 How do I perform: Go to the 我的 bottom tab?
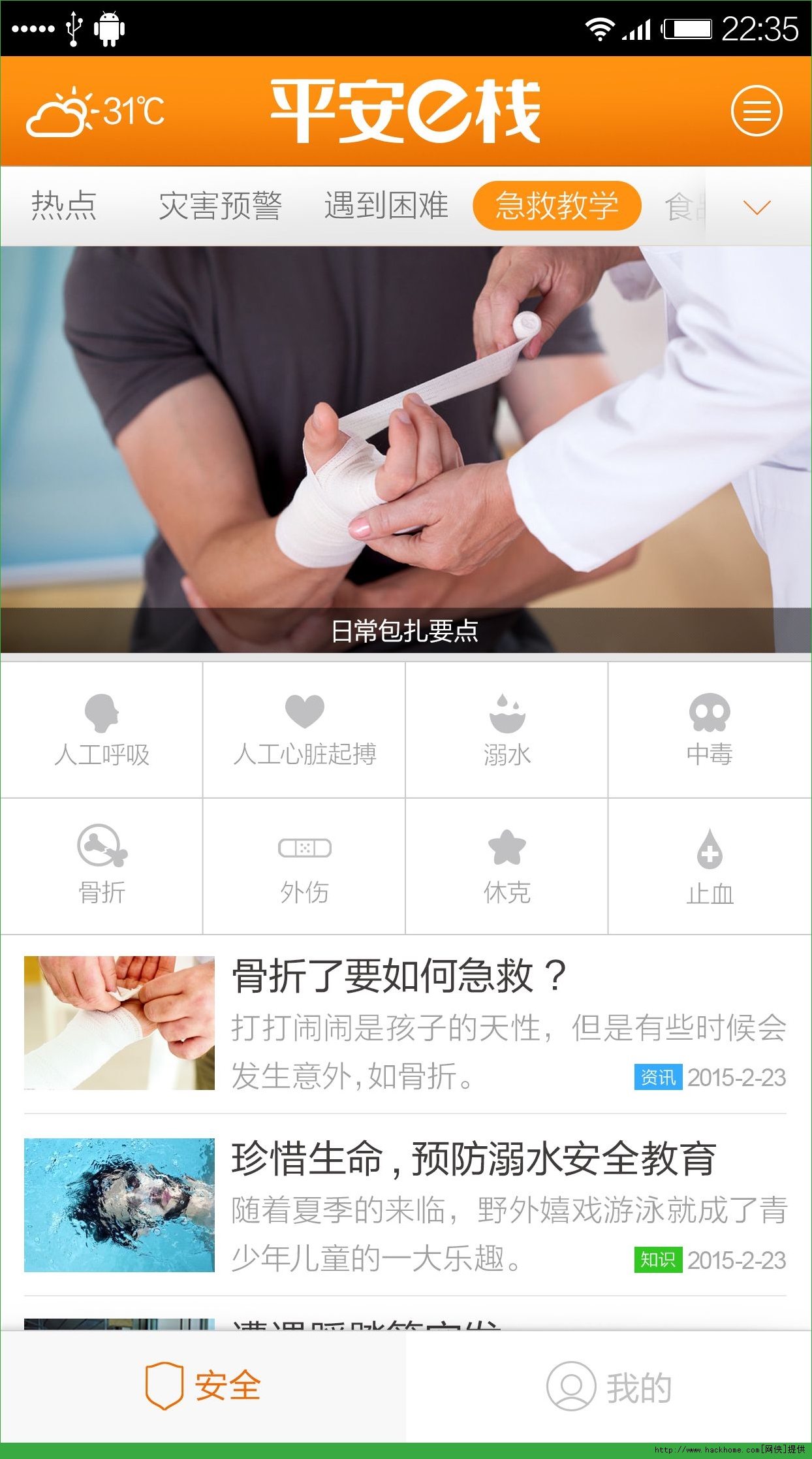(x=608, y=1386)
